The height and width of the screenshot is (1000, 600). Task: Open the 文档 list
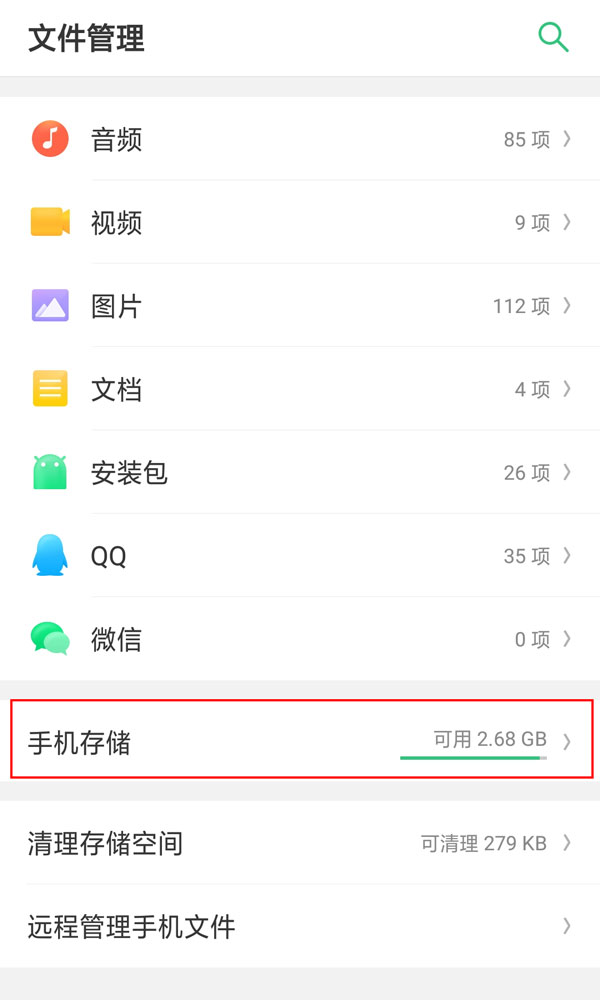click(x=300, y=389)
